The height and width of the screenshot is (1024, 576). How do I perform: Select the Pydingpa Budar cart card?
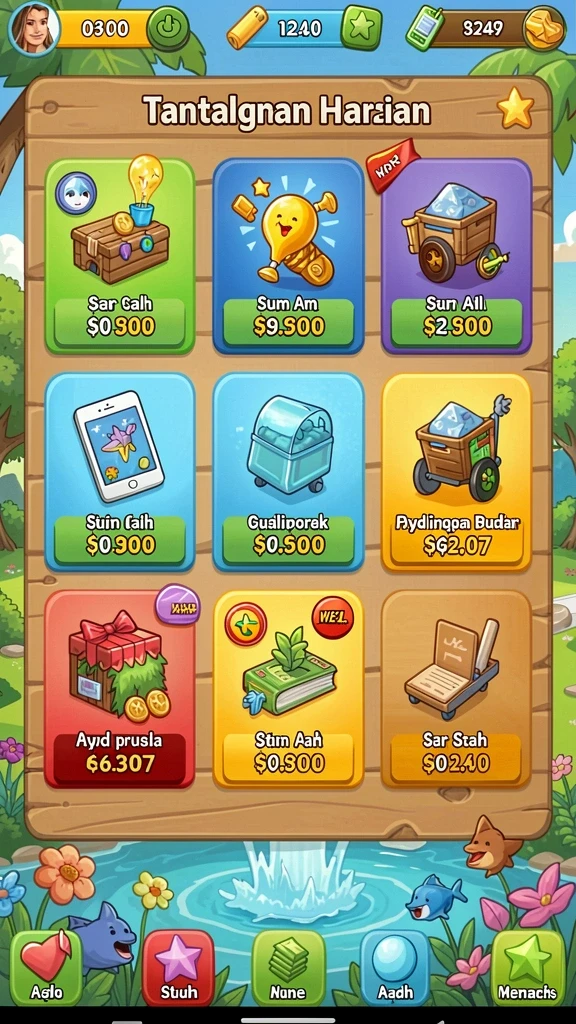456,472
